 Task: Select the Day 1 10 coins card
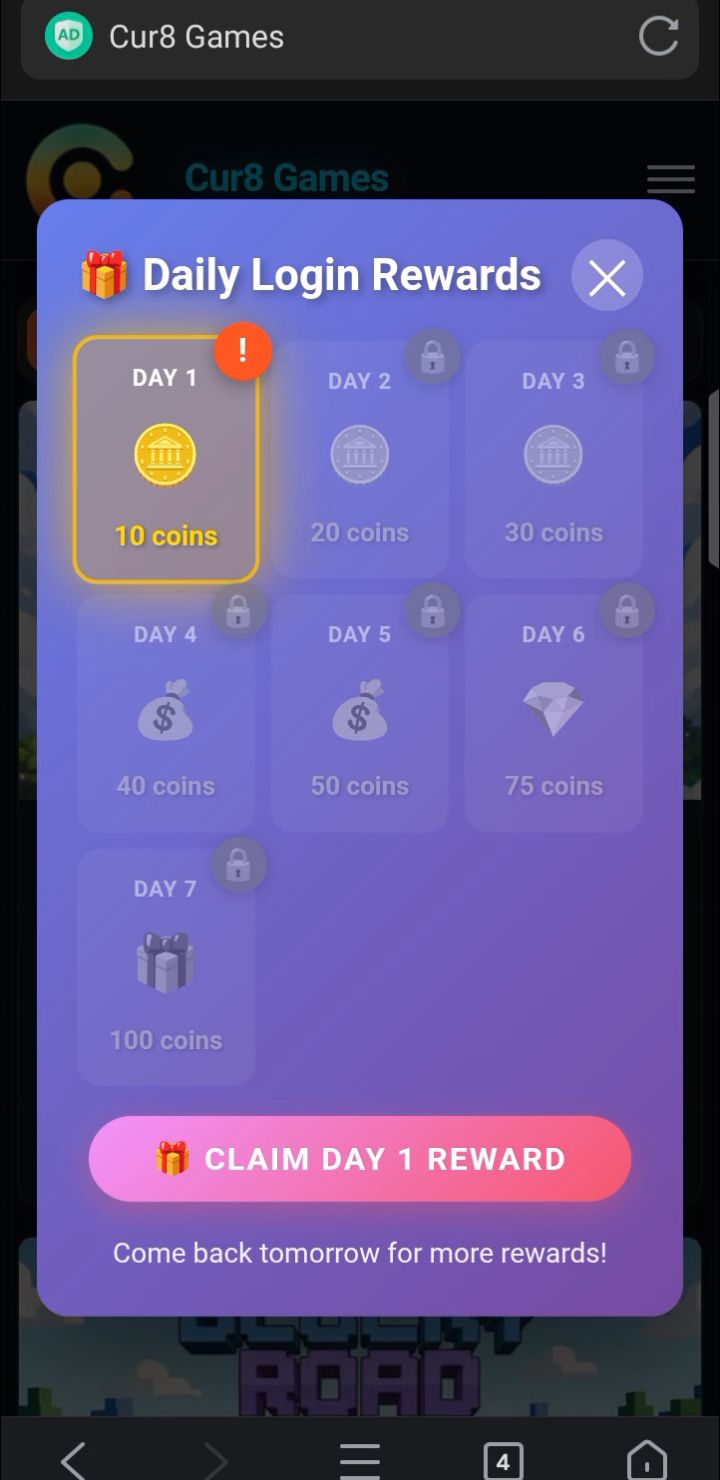point(166,460)
